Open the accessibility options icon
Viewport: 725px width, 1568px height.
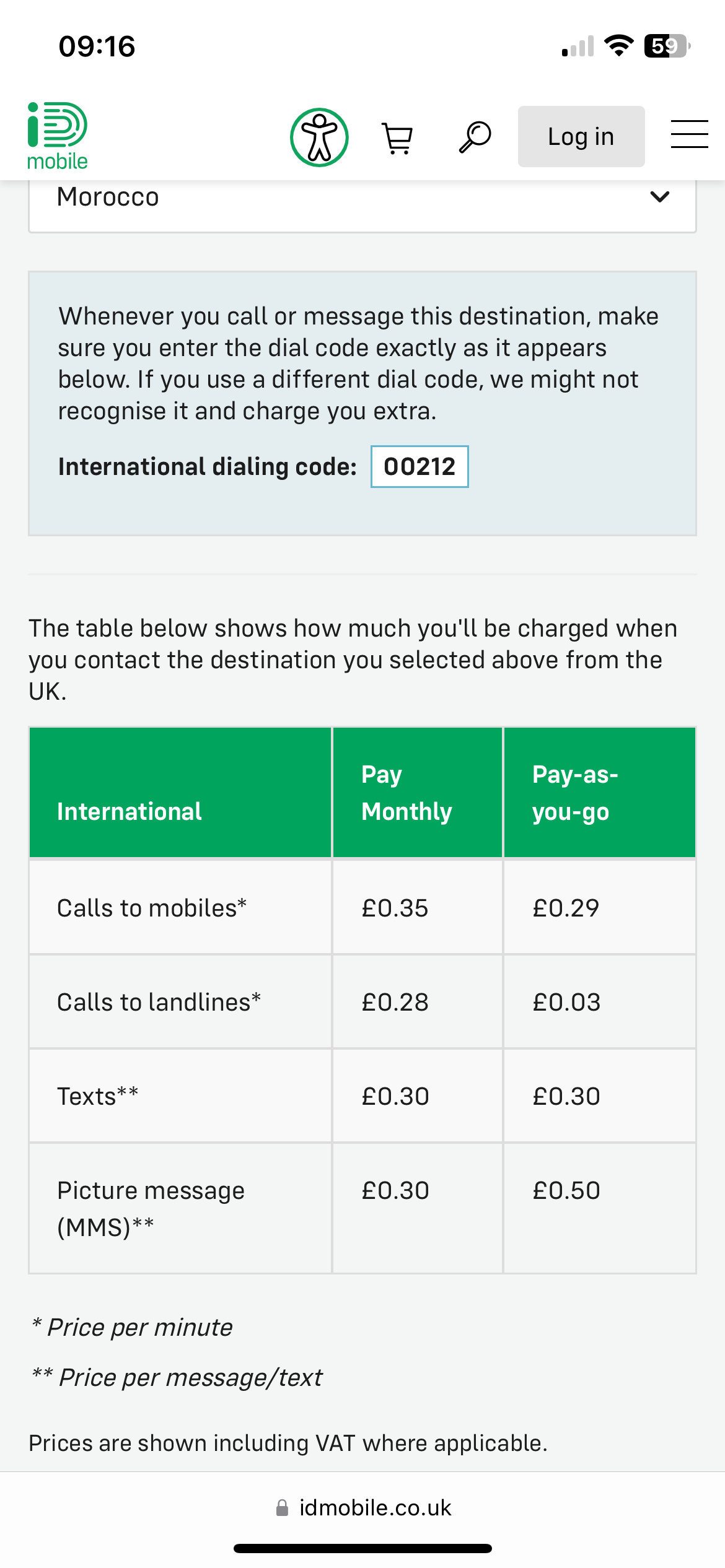coord(319,137)
